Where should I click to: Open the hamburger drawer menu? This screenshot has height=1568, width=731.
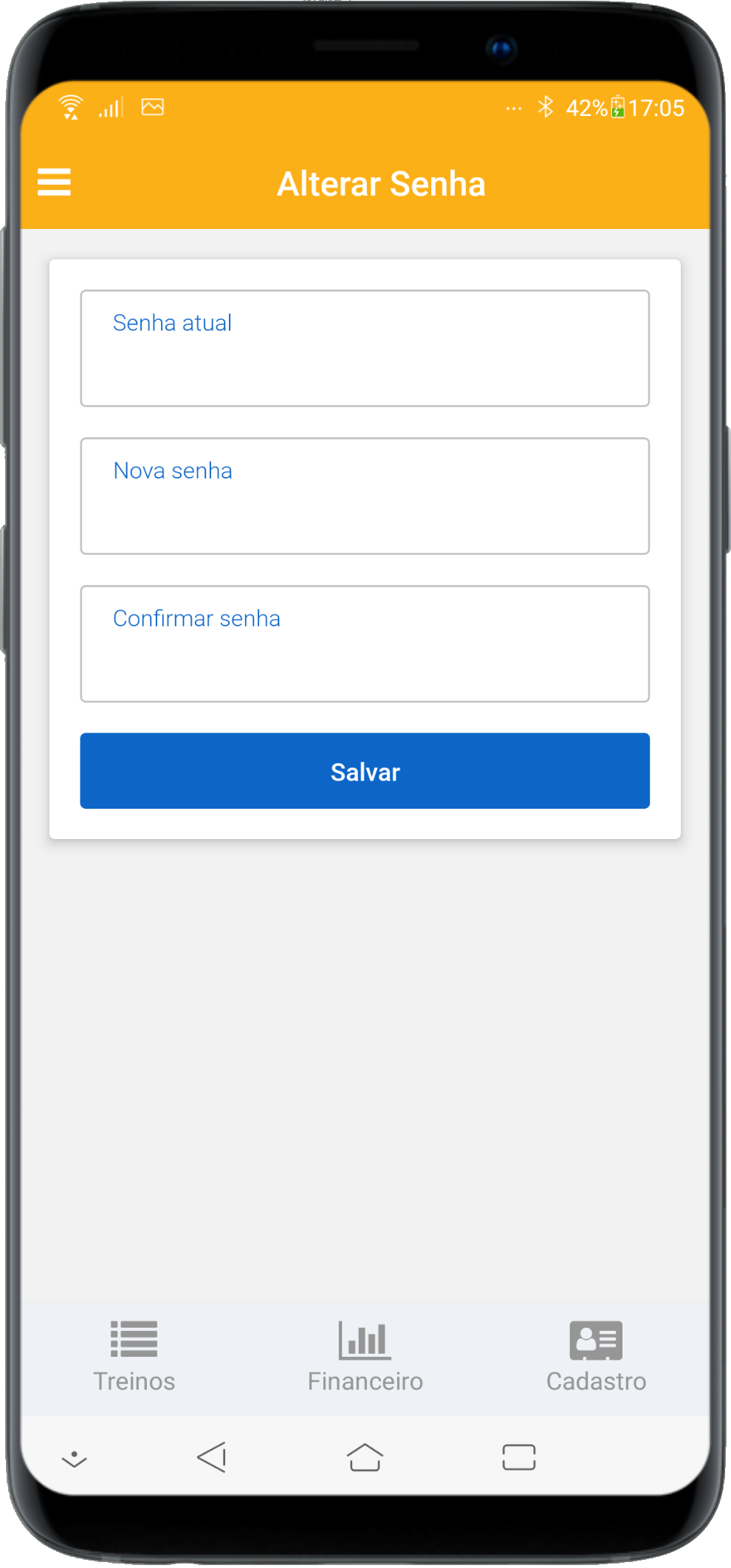pos(54,182)
